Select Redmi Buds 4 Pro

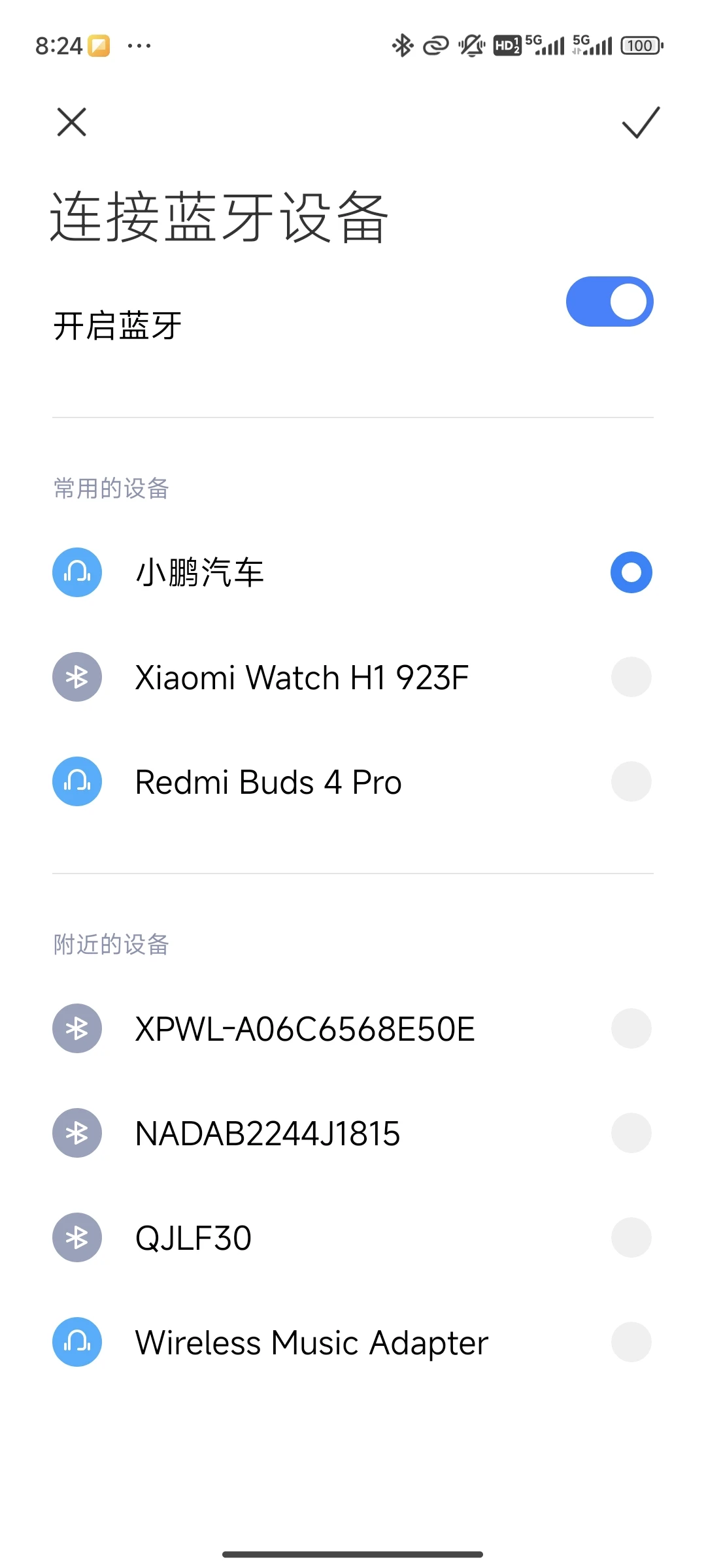click(x=353, y=781)
